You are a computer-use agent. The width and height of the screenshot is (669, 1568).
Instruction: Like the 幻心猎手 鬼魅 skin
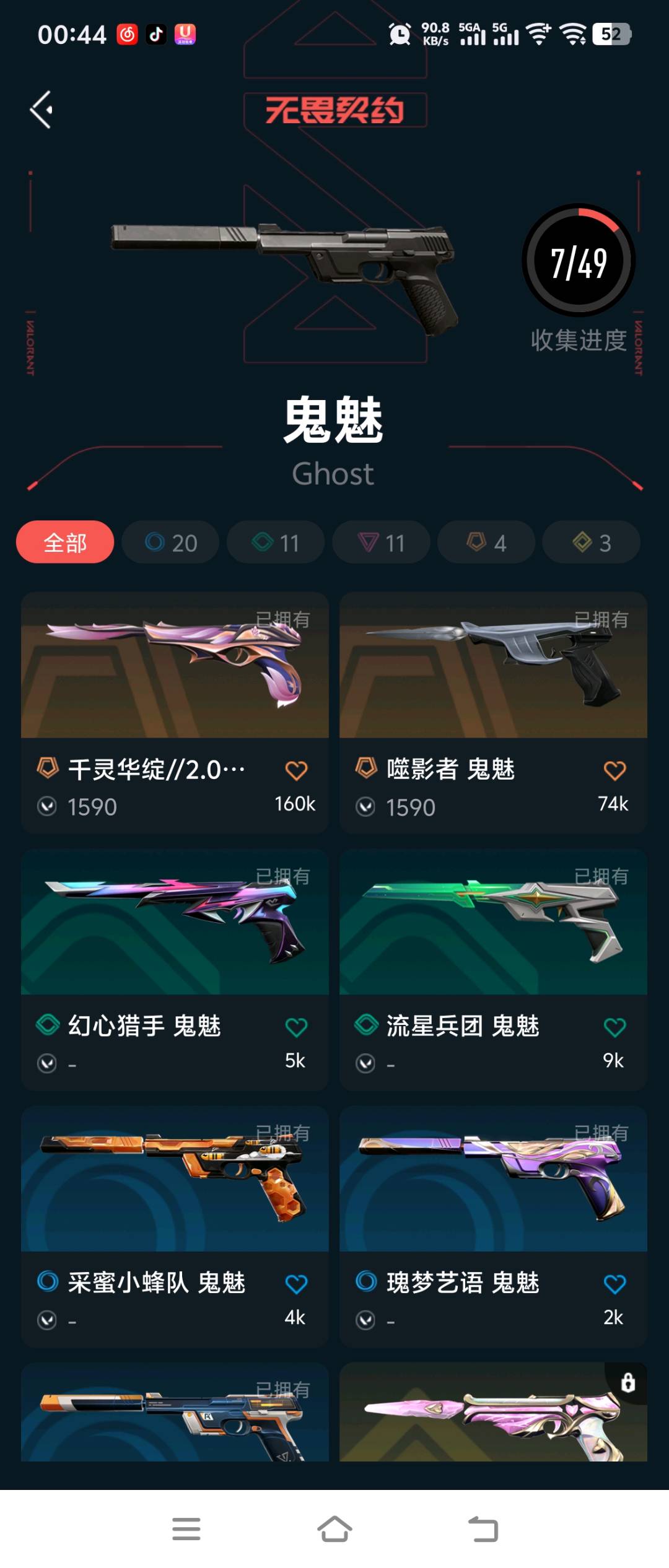(x=296, y=1027)
